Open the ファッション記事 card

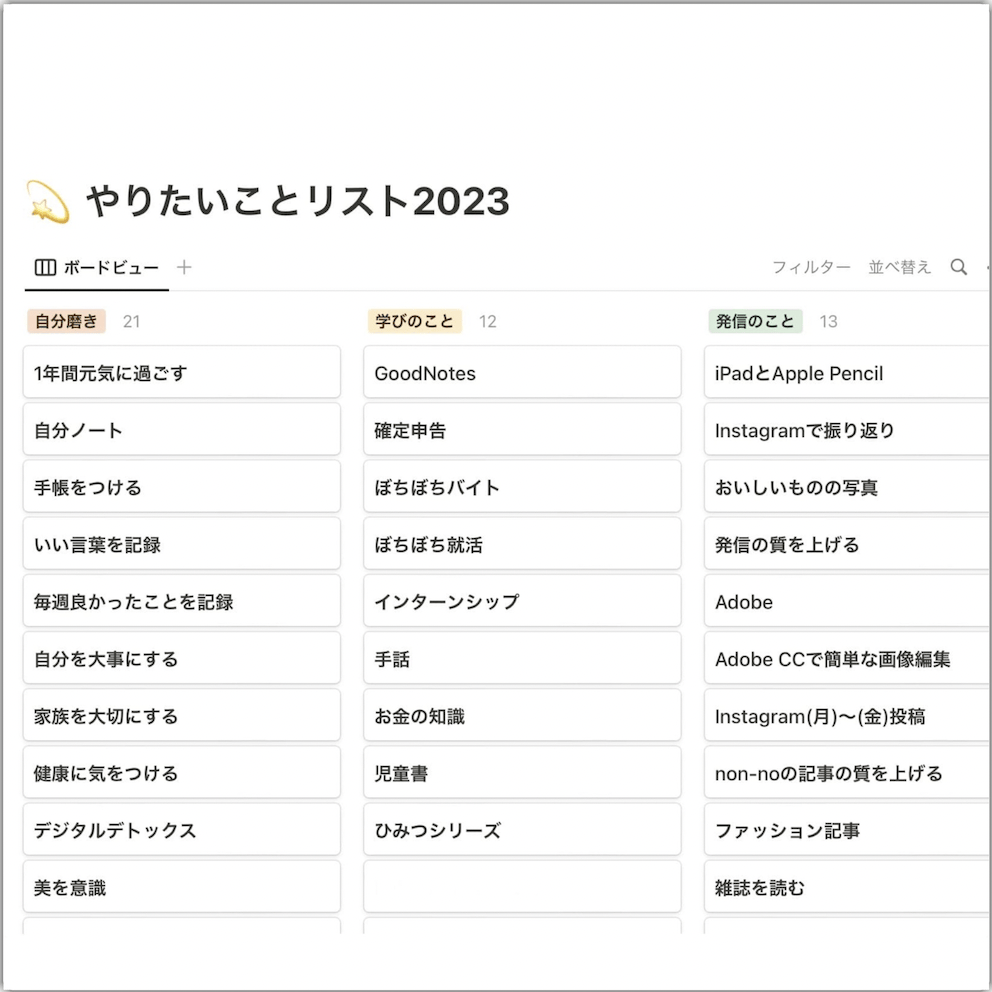846,831
